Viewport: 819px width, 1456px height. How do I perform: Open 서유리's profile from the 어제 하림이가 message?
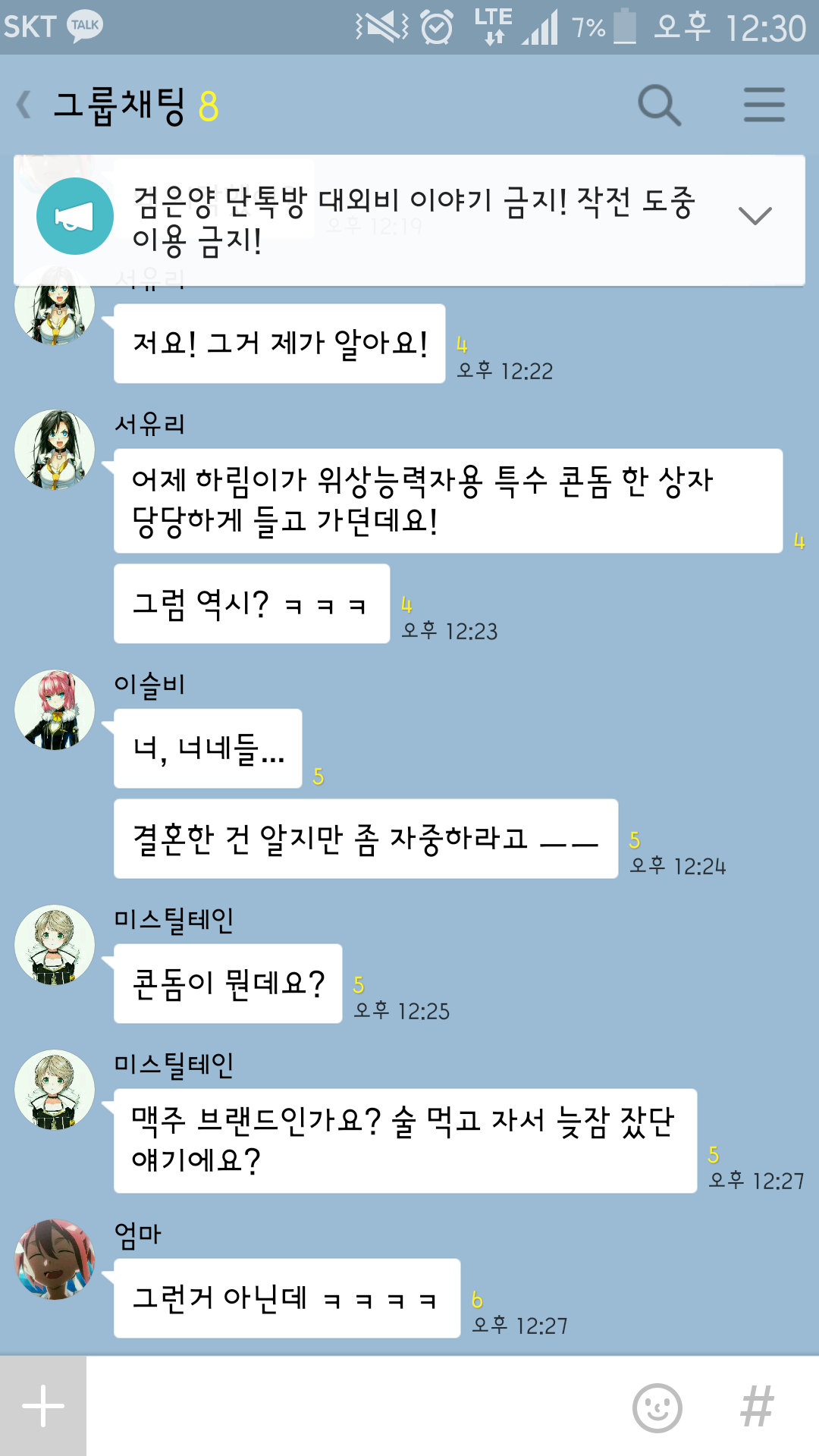(55, 450)
